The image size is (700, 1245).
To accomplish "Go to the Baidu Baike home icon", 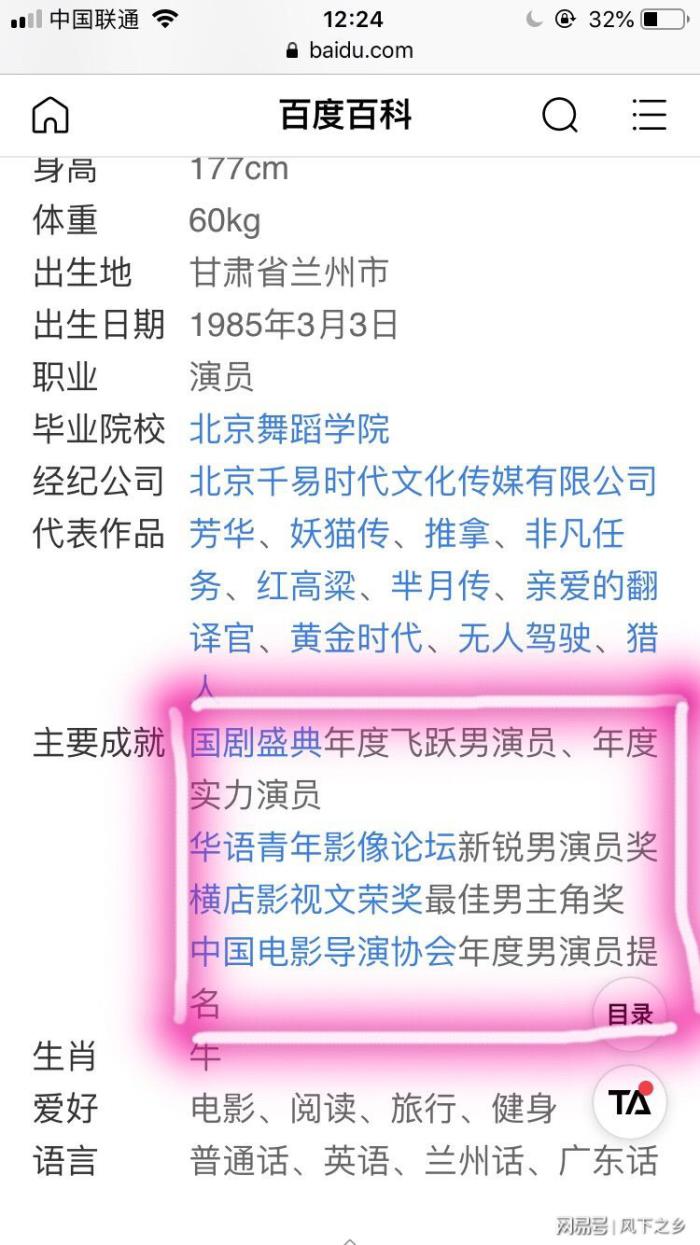I will [51, 115].
